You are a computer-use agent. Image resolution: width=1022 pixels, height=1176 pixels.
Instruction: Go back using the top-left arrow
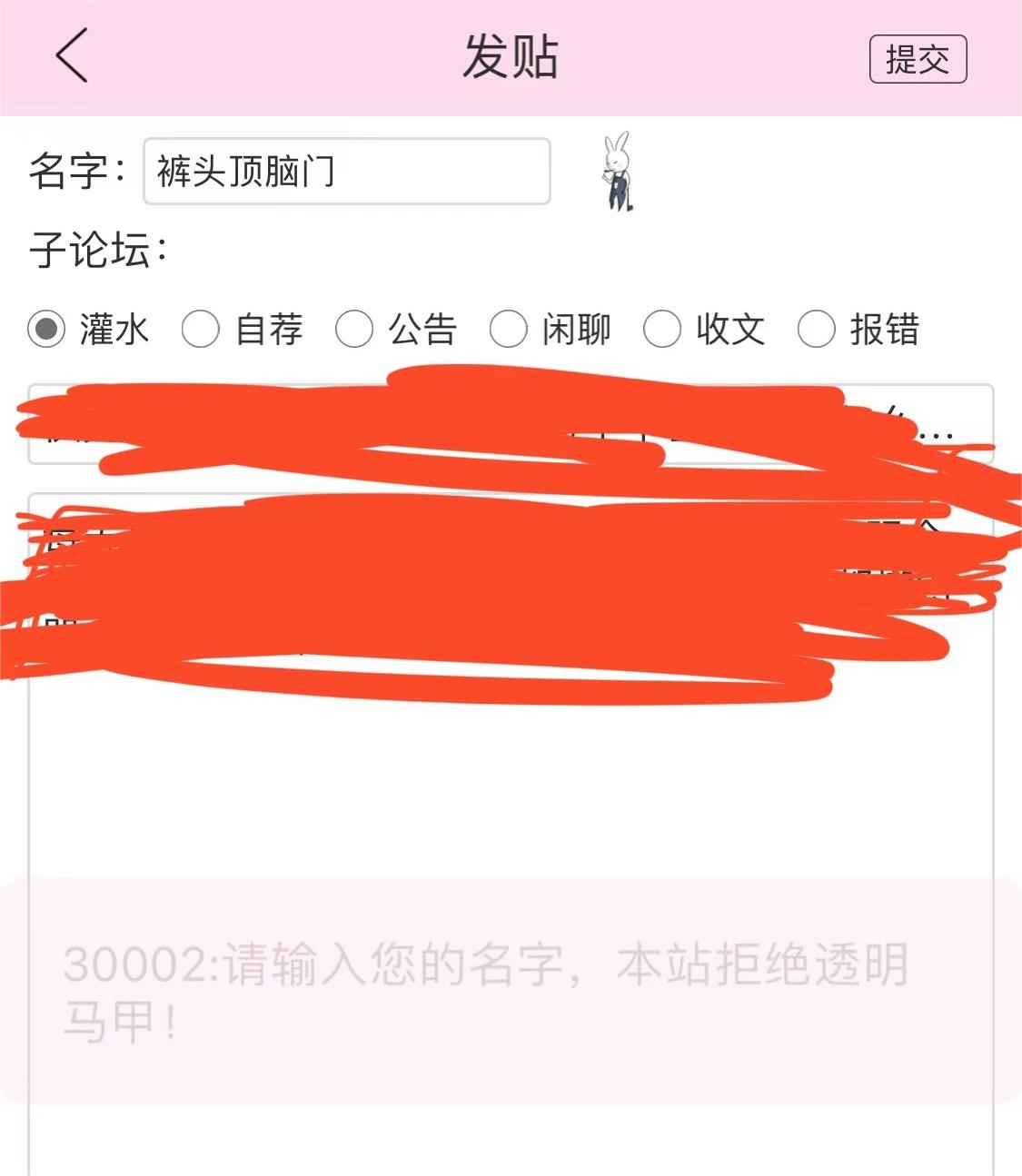[x=72, y=55]
